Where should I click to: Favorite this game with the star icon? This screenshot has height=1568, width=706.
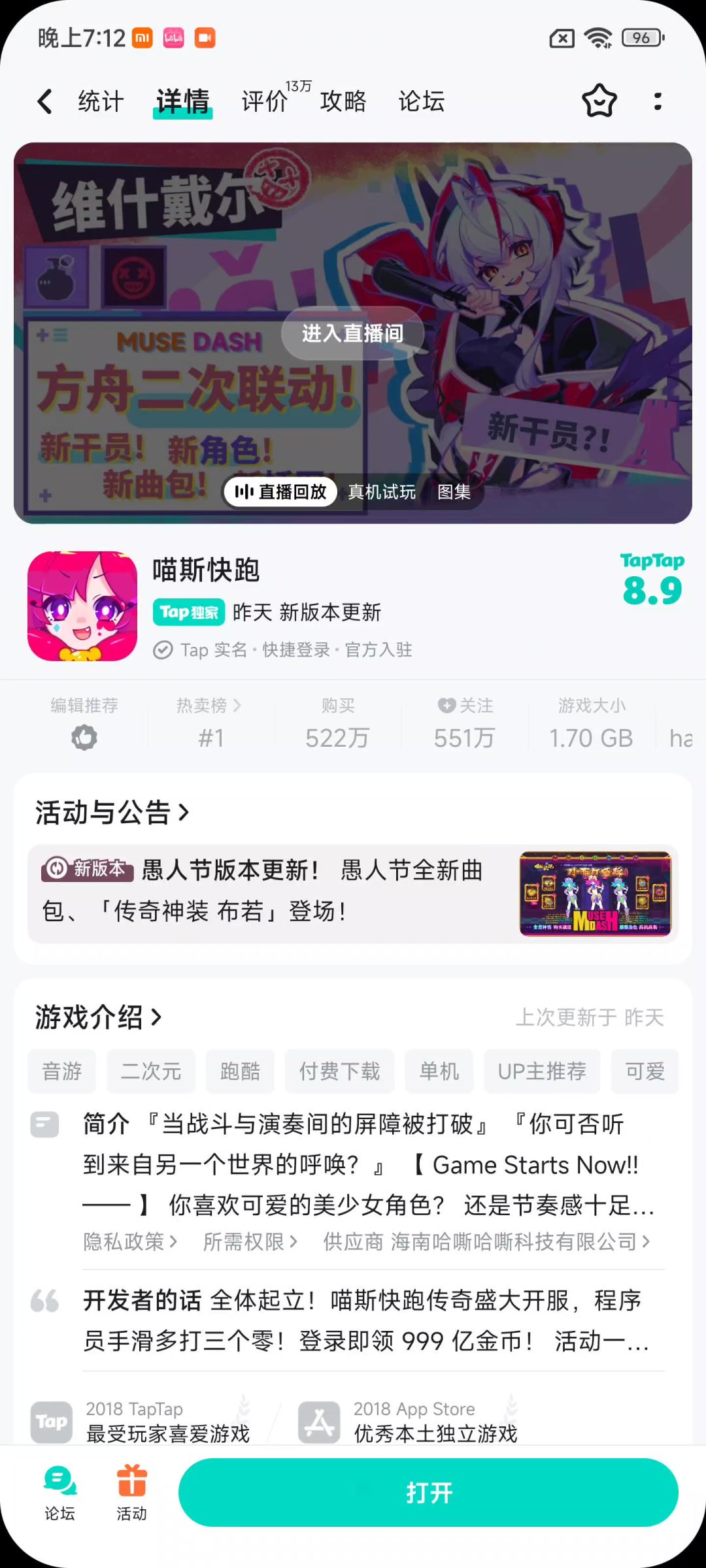pyautogui.click(x=599, y=101)
